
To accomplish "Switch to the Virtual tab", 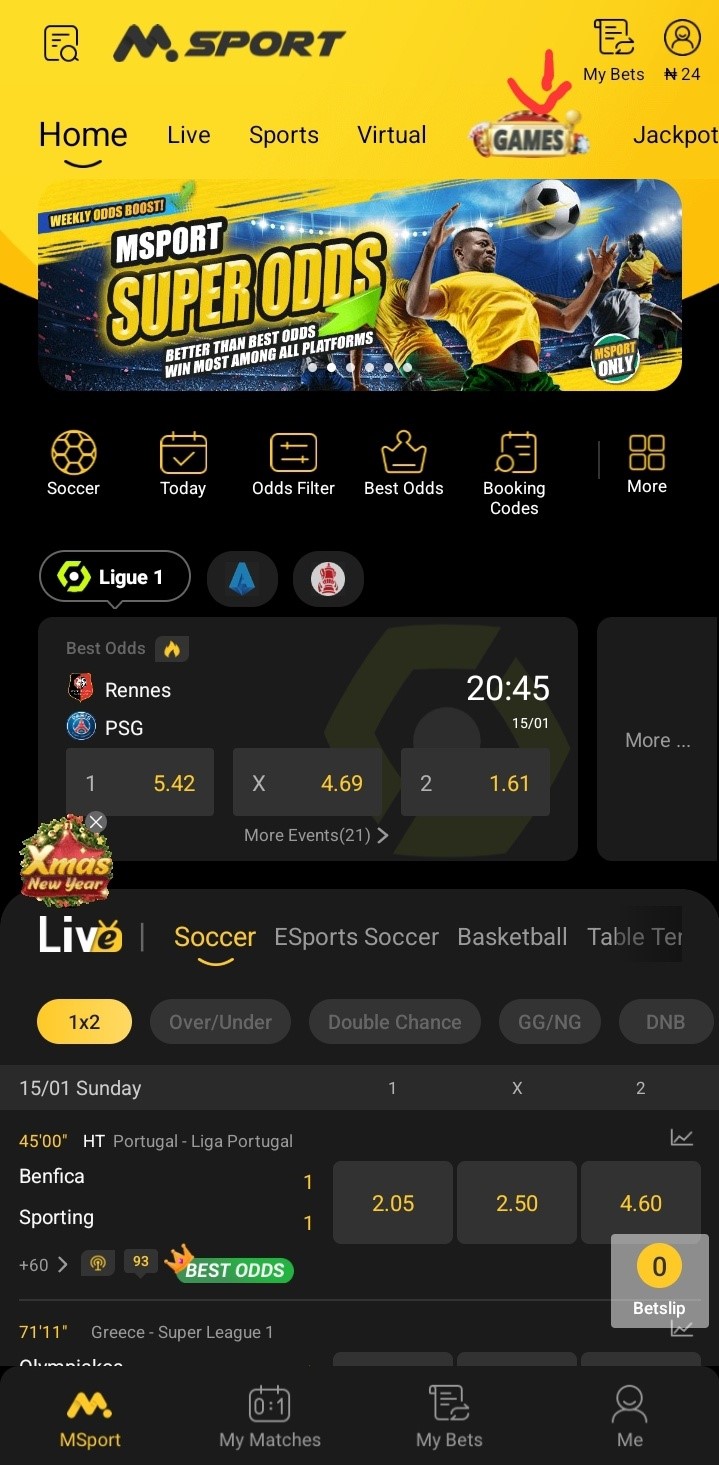I will tap(391, 135).
